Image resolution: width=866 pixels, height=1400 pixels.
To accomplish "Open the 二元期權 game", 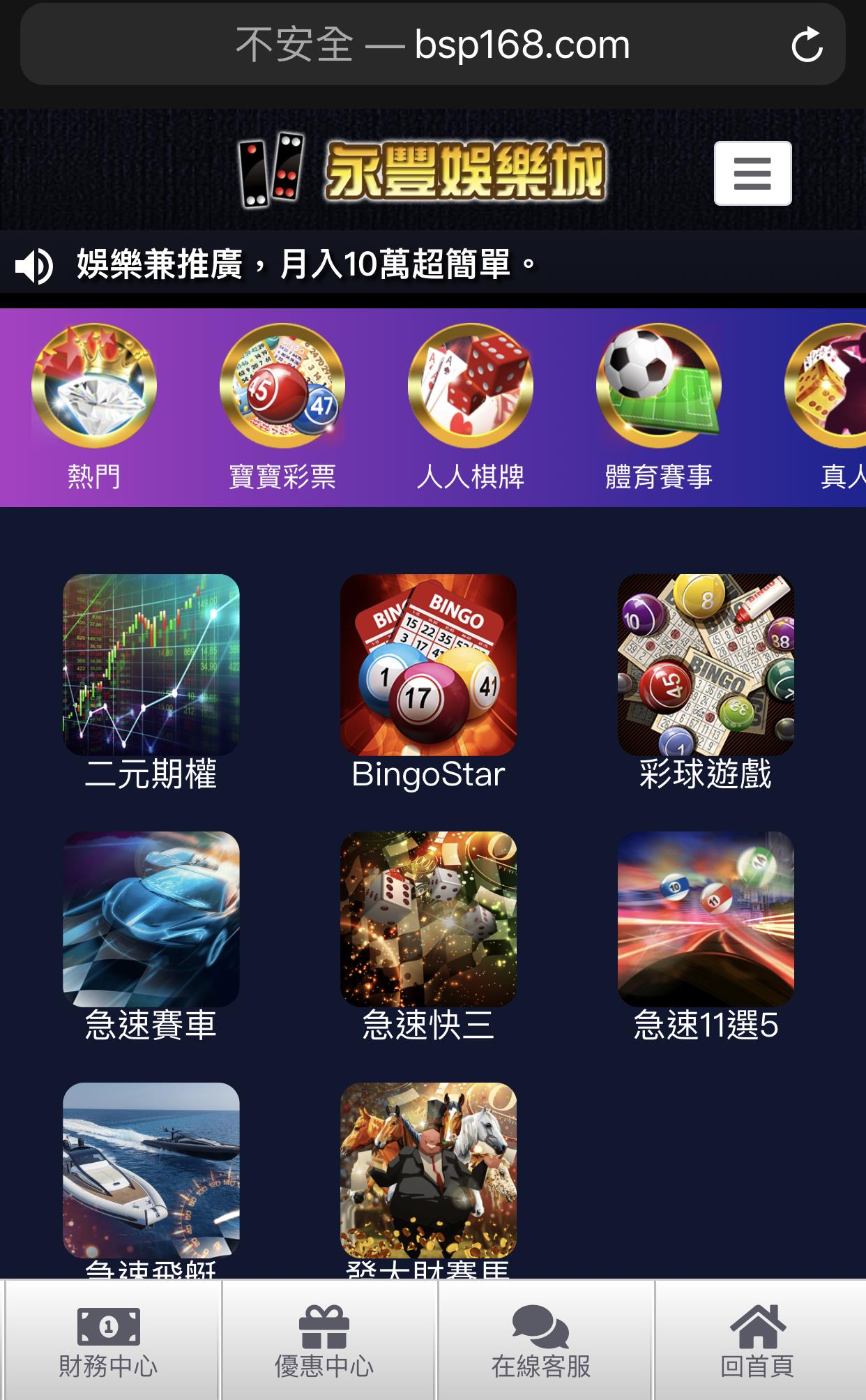I will coord(151,666).
